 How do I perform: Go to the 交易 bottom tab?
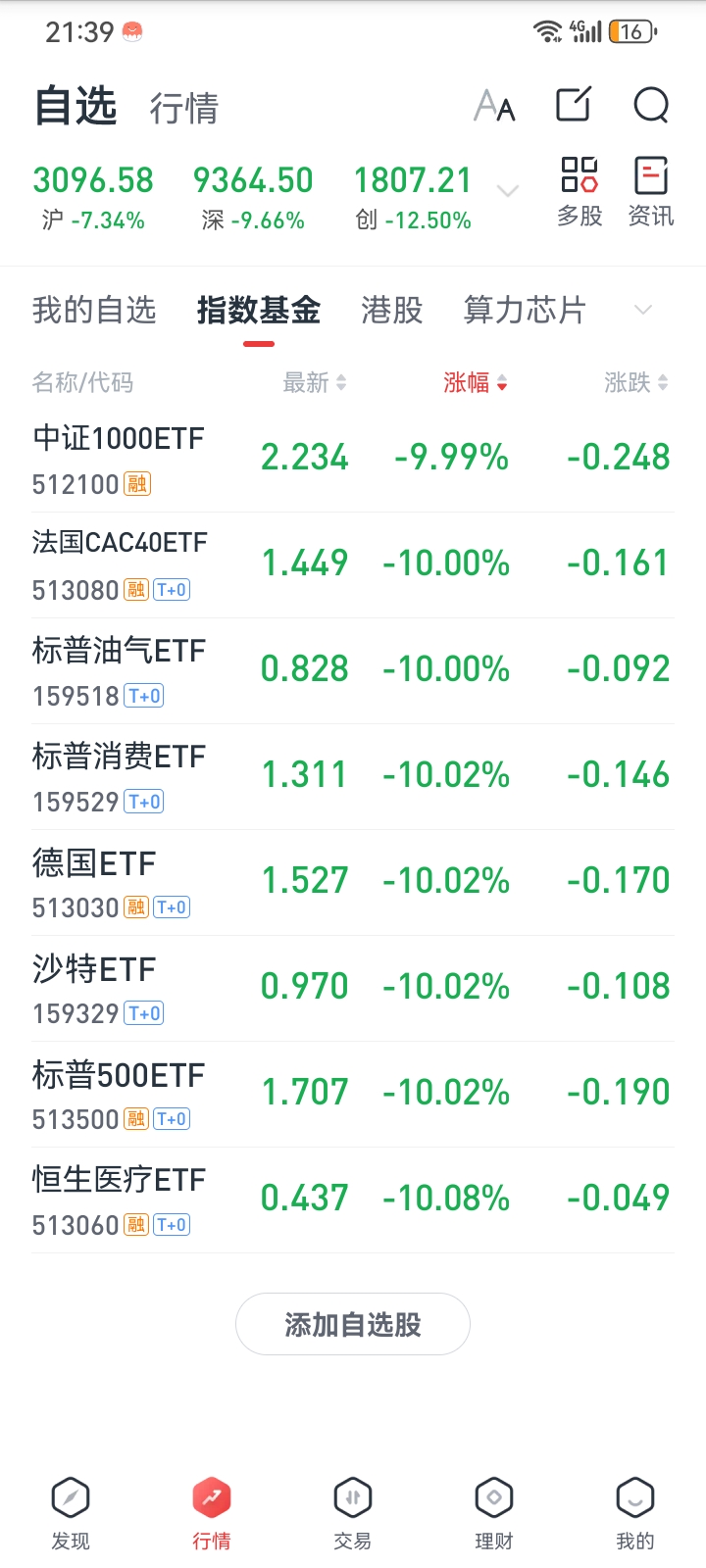pos(353,1515)
